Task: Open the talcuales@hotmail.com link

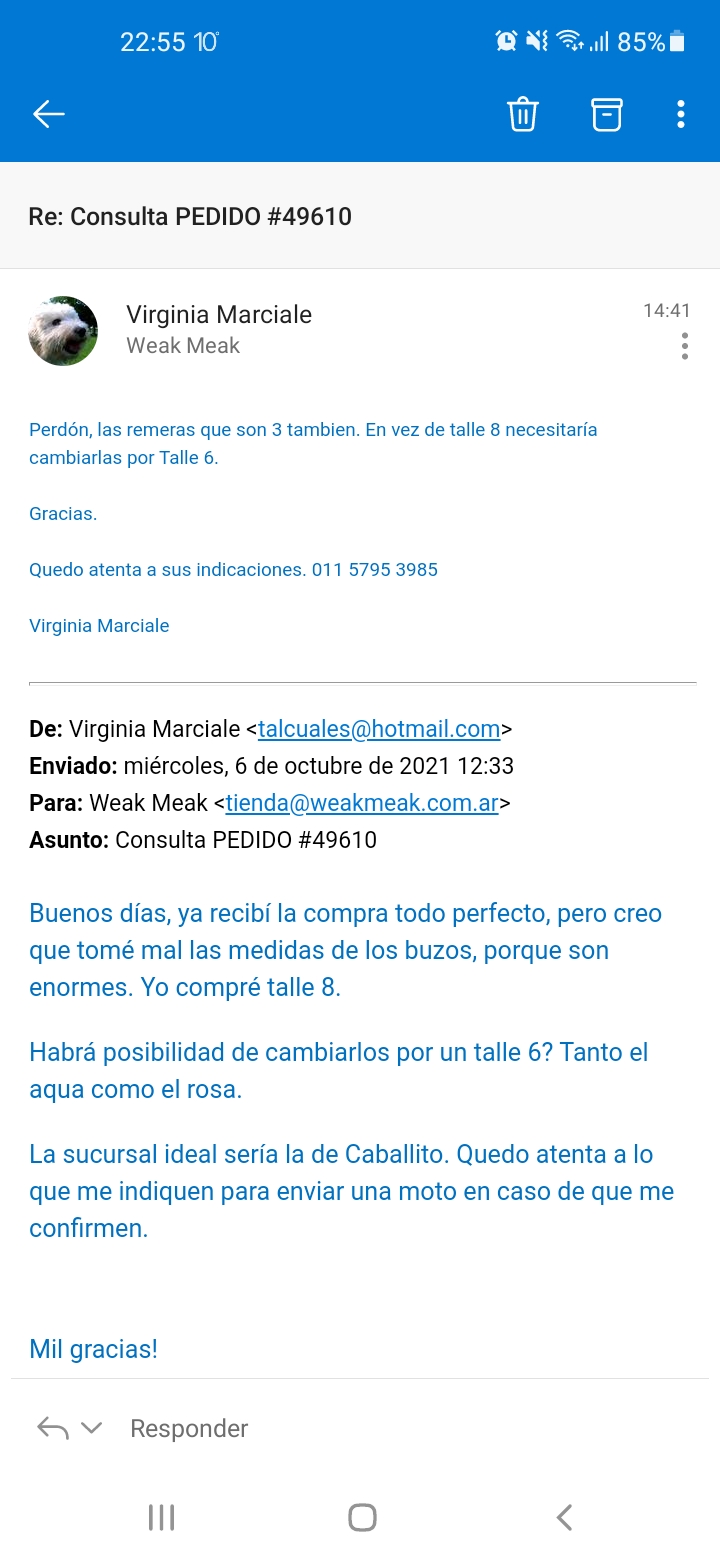Action: [x=379, y=729]
